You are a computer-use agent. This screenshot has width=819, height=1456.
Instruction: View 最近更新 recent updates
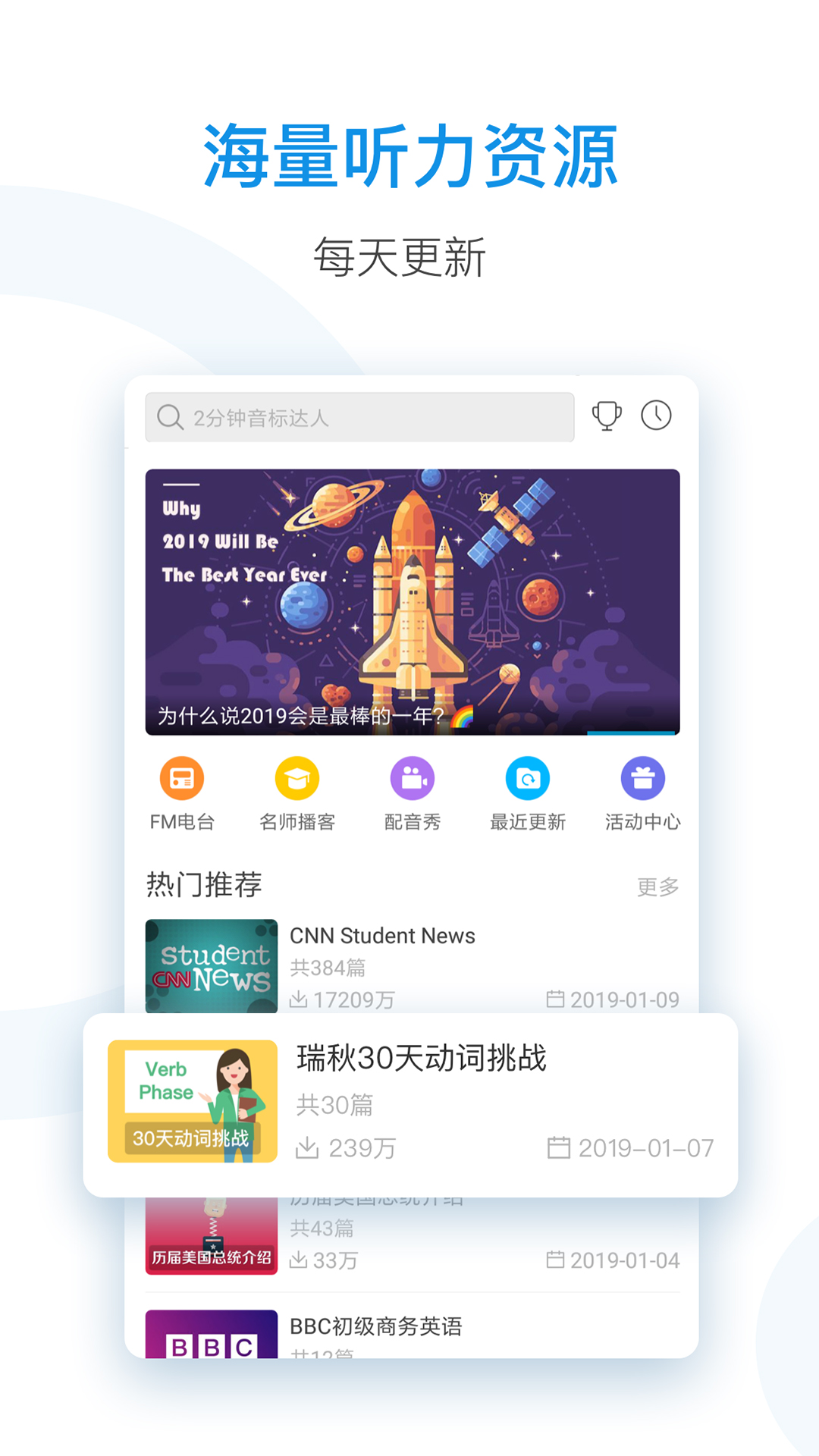pyautogui.click(x=528, y=792)
